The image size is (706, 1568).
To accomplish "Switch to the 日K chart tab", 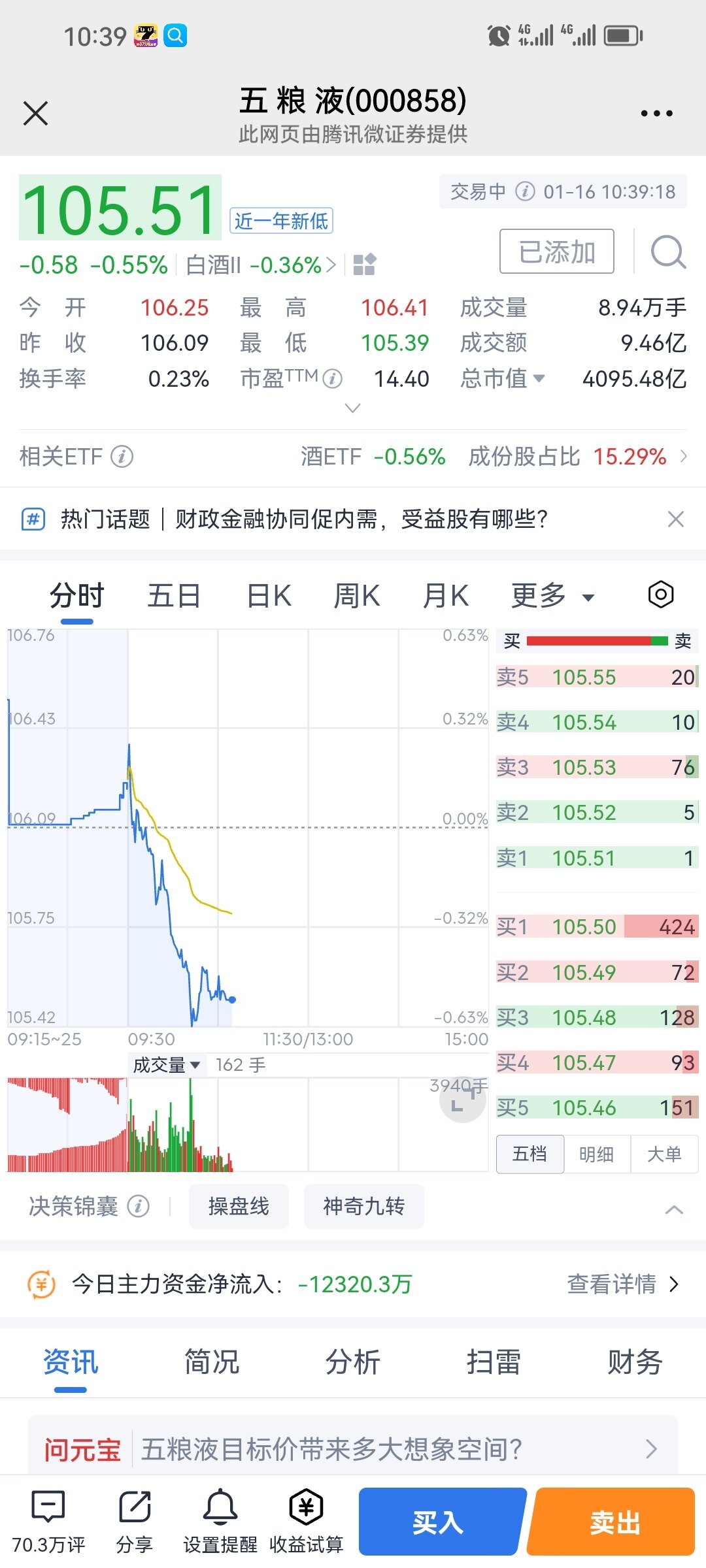I will pos(269,596).
